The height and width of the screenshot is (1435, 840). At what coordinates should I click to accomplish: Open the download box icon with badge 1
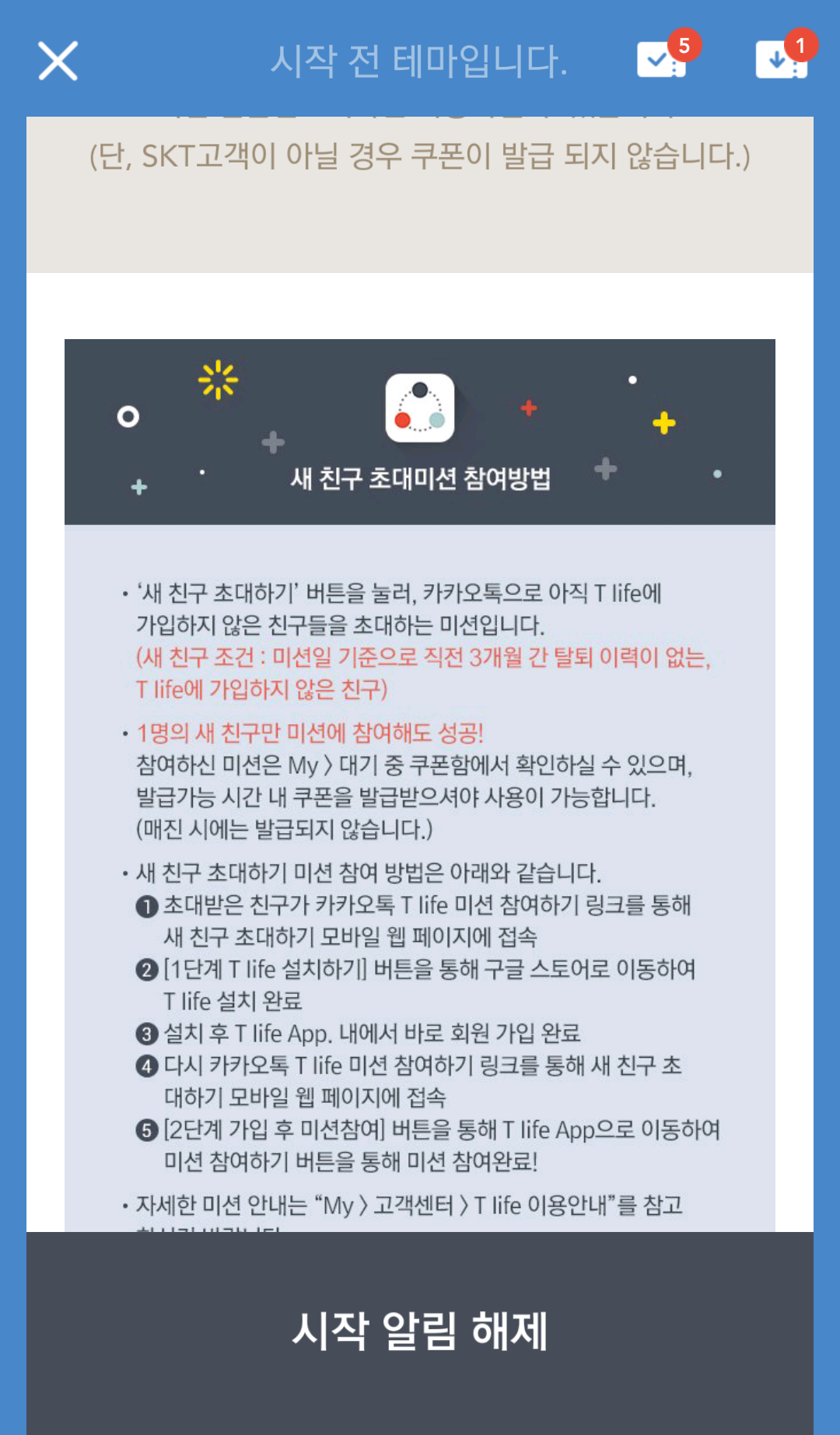[781, 60]
